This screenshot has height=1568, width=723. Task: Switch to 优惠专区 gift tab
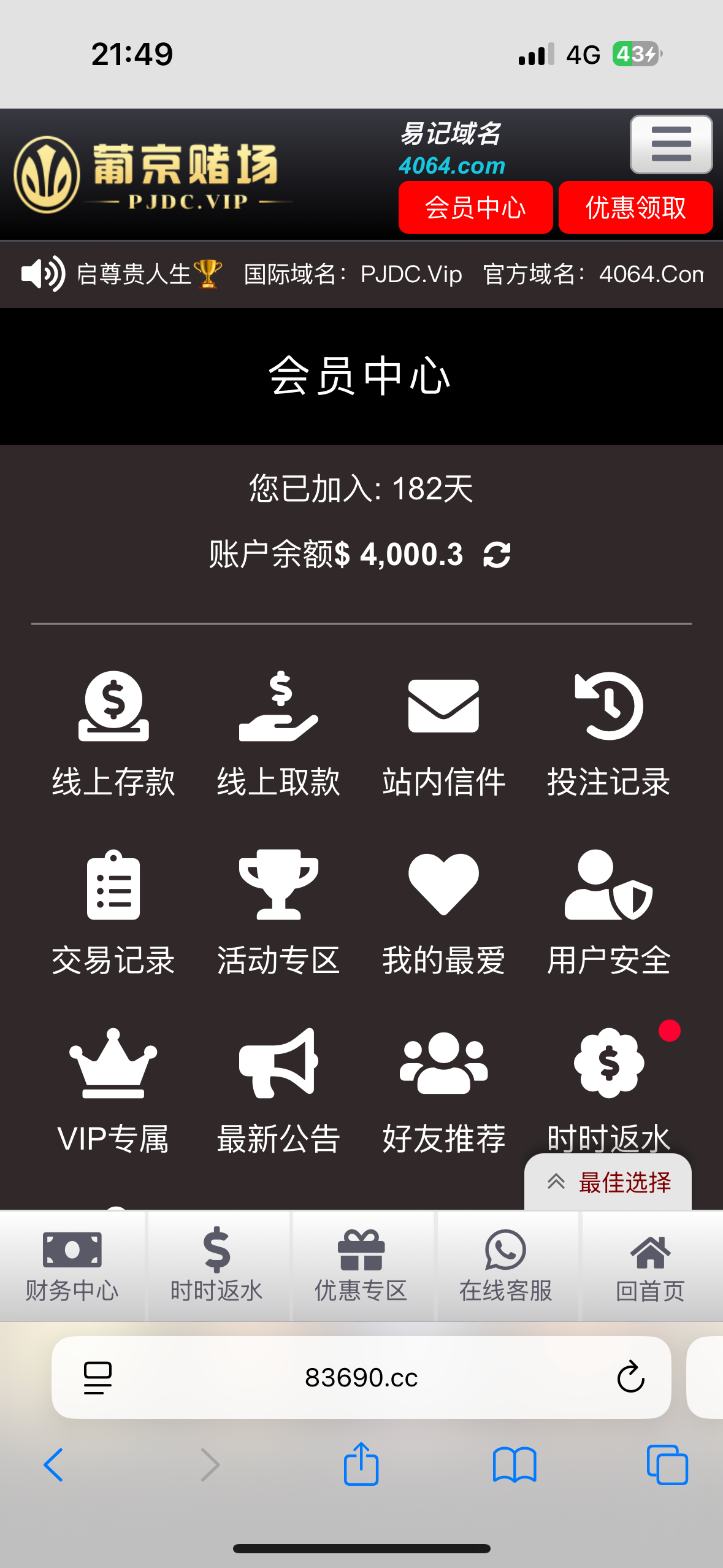click(x=361, y=1266)
